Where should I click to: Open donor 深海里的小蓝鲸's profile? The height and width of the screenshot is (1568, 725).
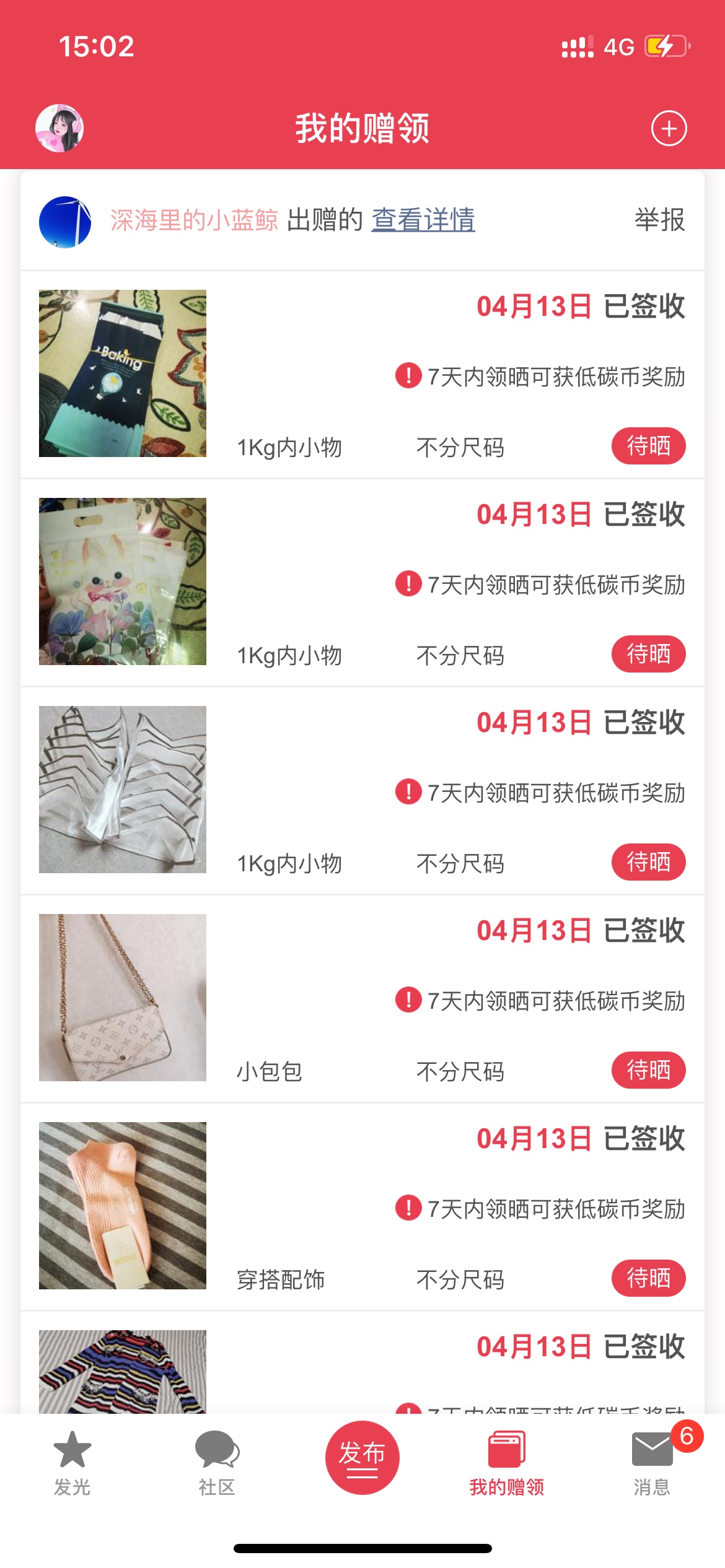[x=194, y=220]
